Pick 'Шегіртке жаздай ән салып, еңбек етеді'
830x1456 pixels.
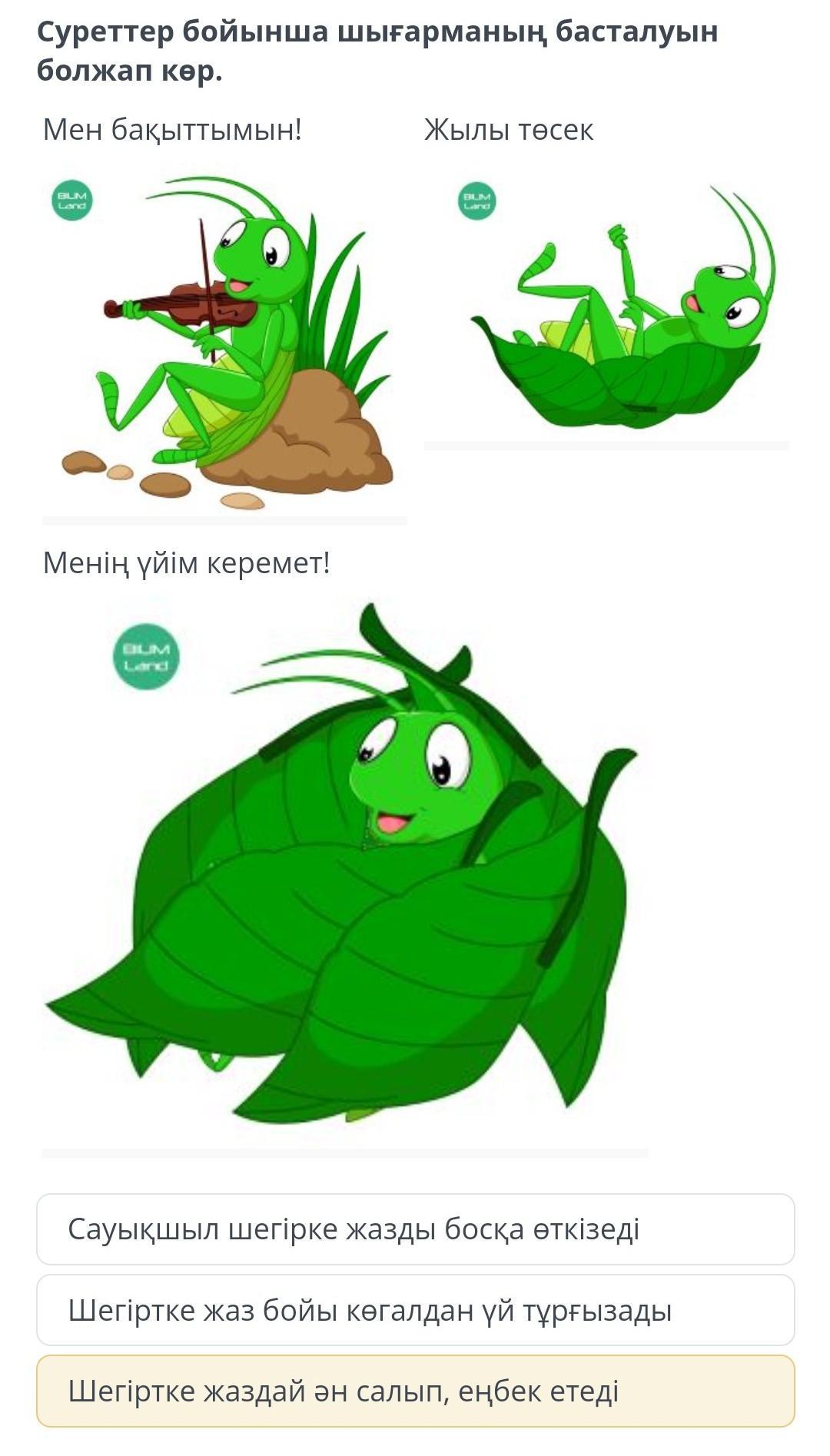415,1391
